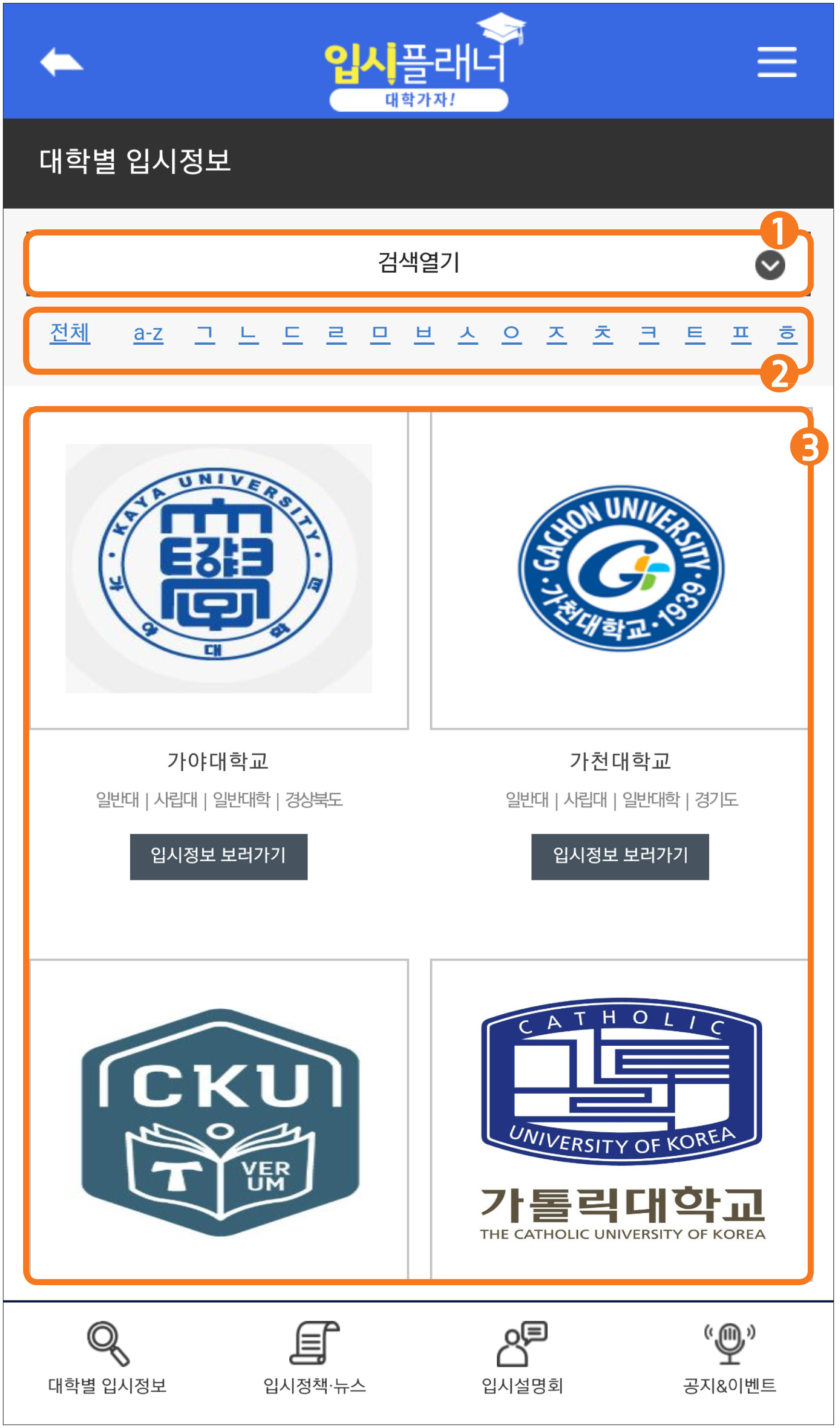
Task: Filter universities starting with ㄱ
Action: (205, 334)
